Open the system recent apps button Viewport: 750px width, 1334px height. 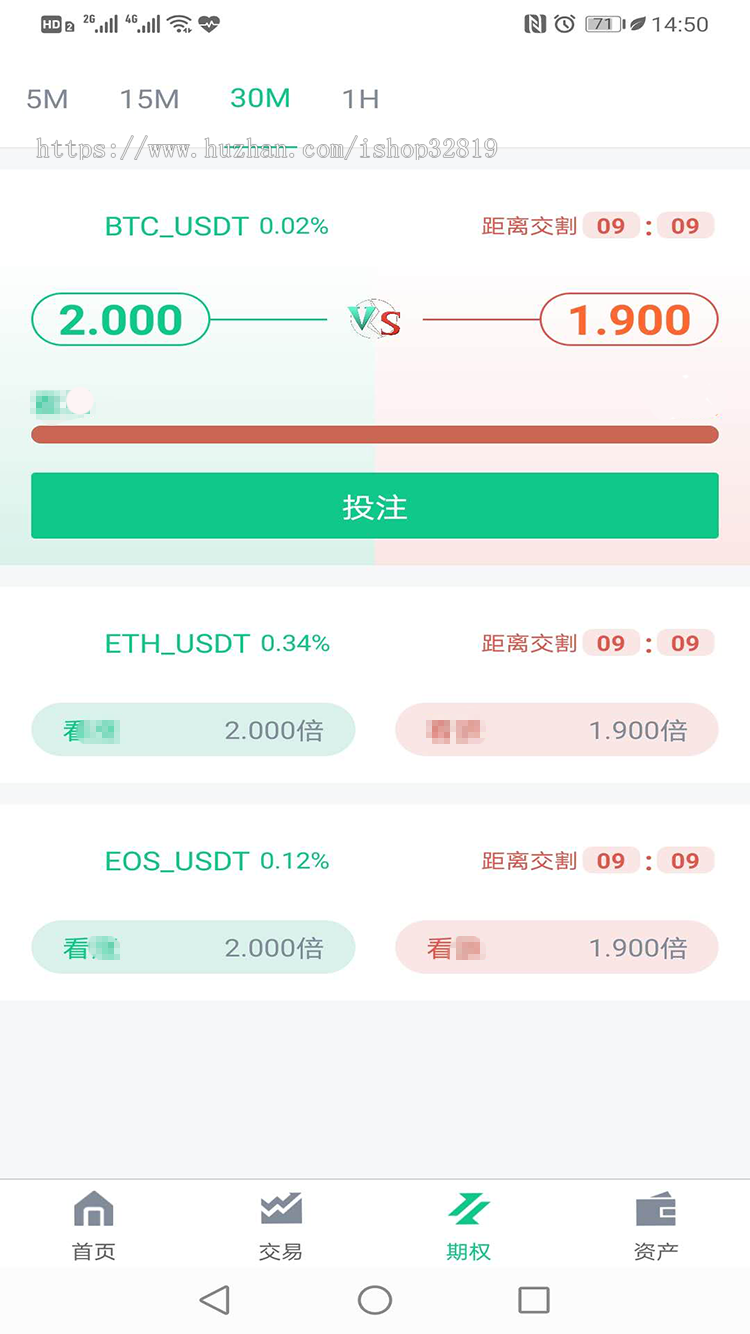click(x=534, y=1300)
